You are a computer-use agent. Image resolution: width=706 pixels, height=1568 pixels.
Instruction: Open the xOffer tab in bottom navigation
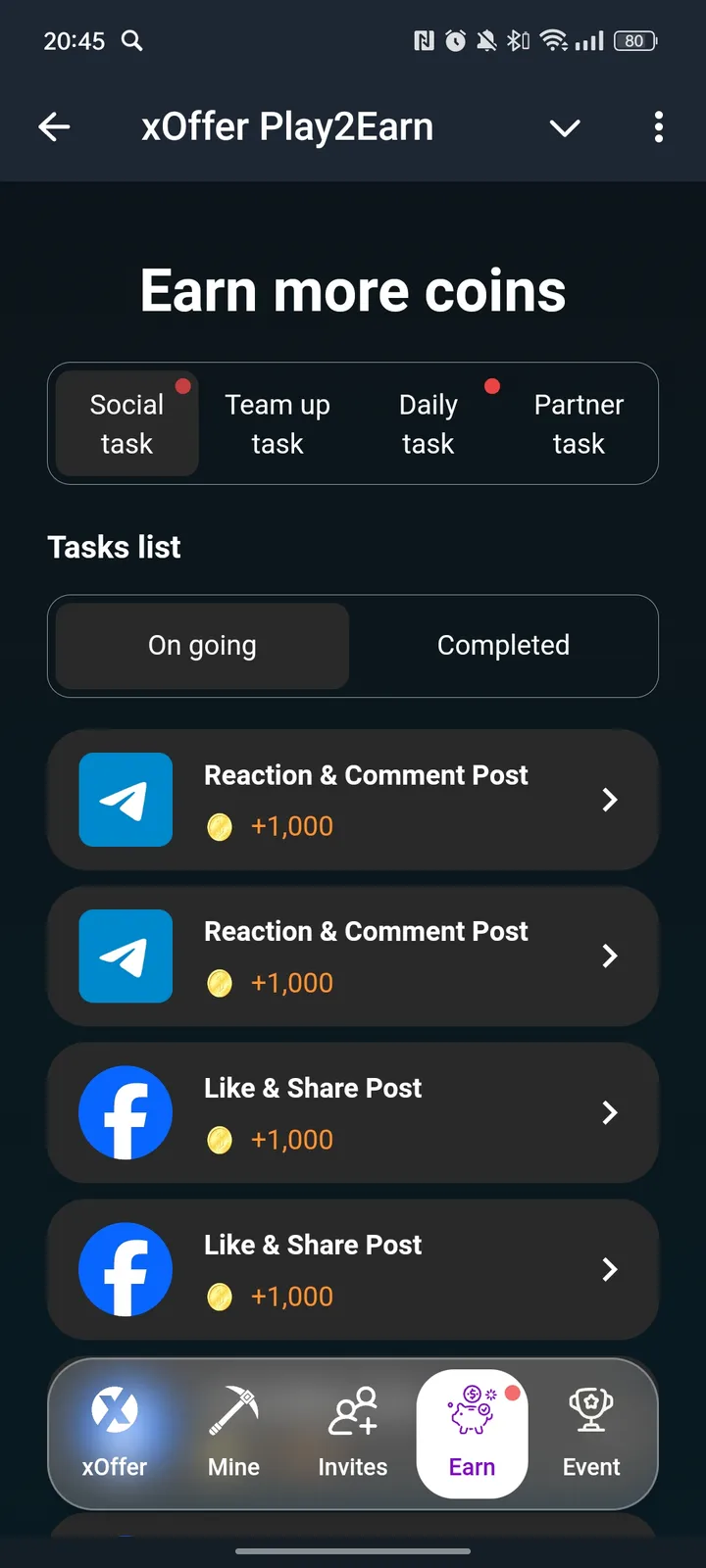point(114,1433)
